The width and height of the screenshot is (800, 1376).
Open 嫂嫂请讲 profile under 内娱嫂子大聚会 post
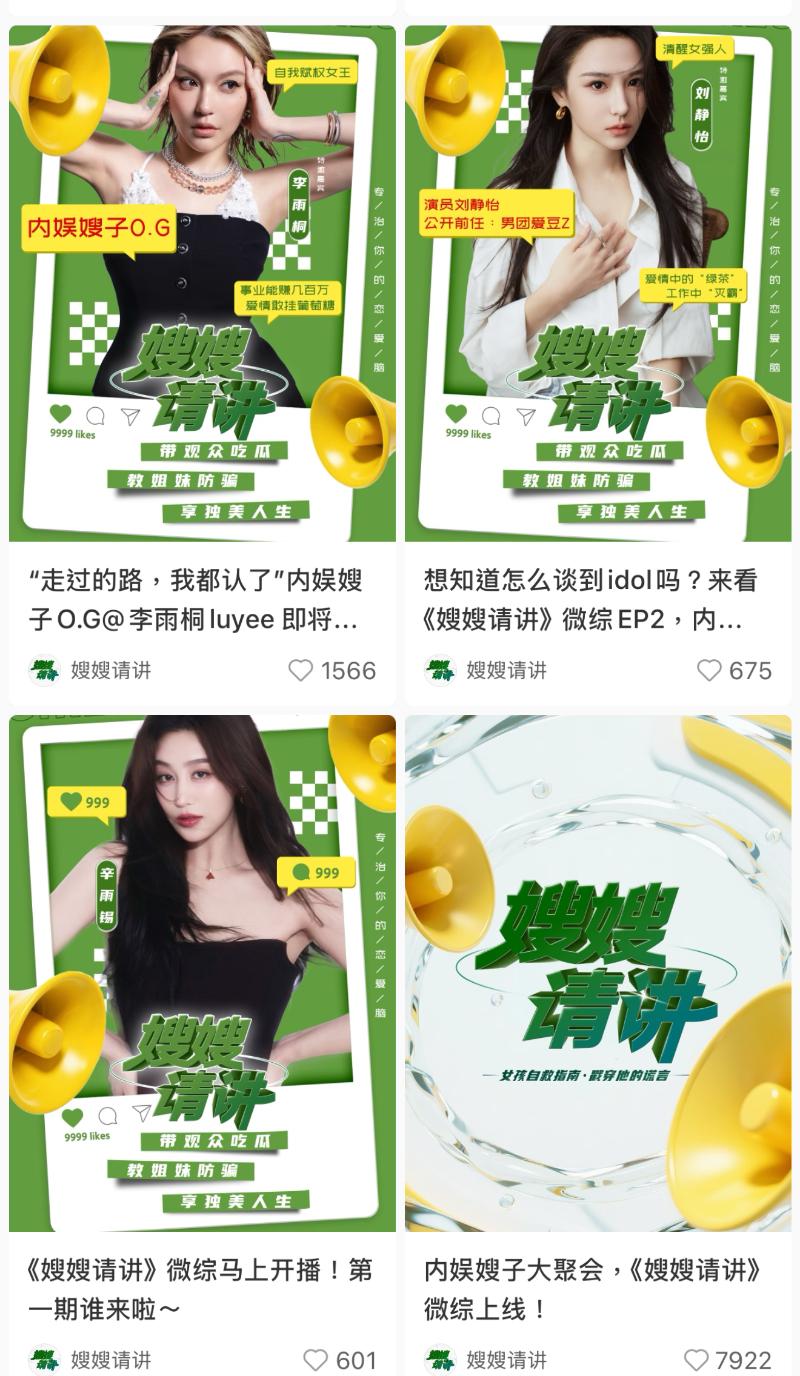(x=486, y=1360)
